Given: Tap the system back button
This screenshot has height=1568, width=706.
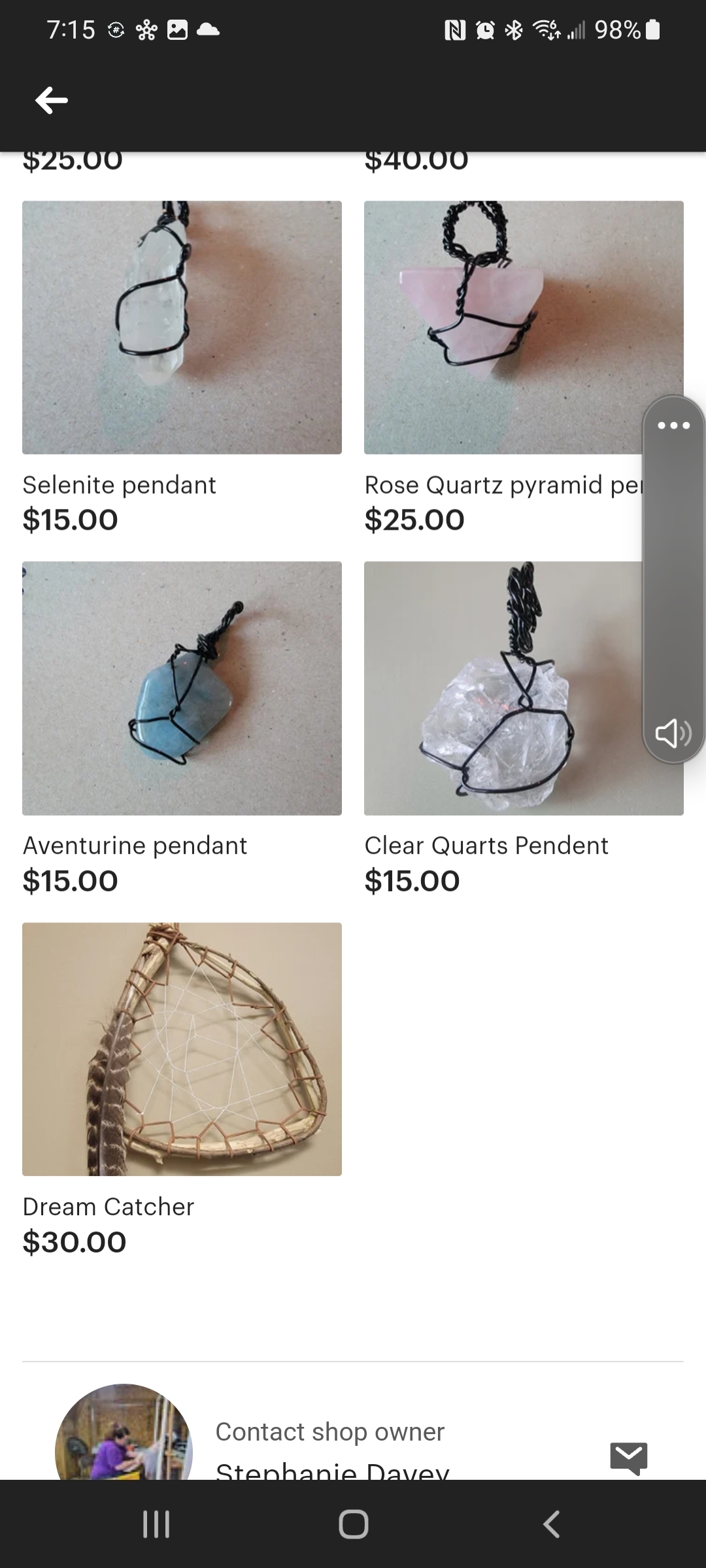Looking at the screenshot, I should (x=551, y=1524).
